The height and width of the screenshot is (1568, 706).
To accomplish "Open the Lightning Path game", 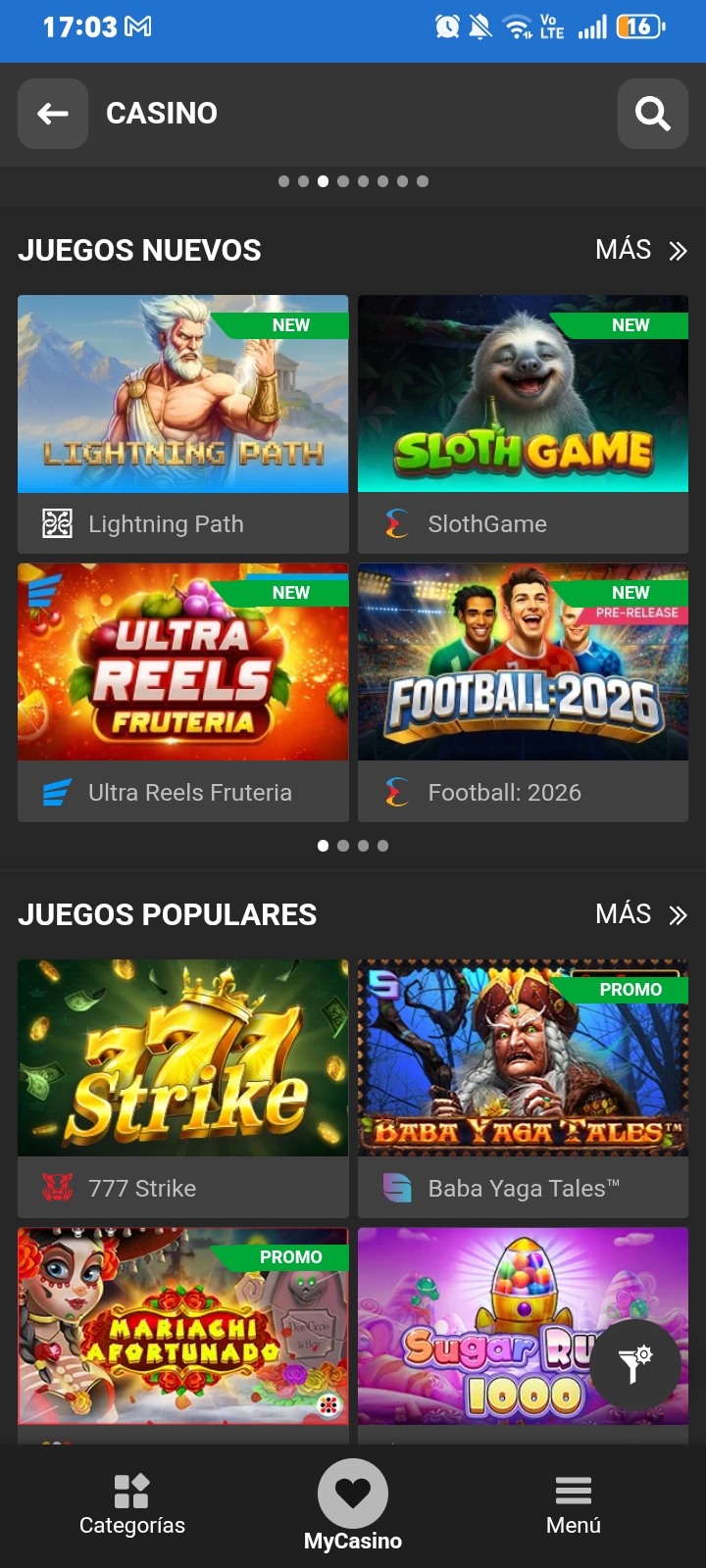I will [183, 424].
